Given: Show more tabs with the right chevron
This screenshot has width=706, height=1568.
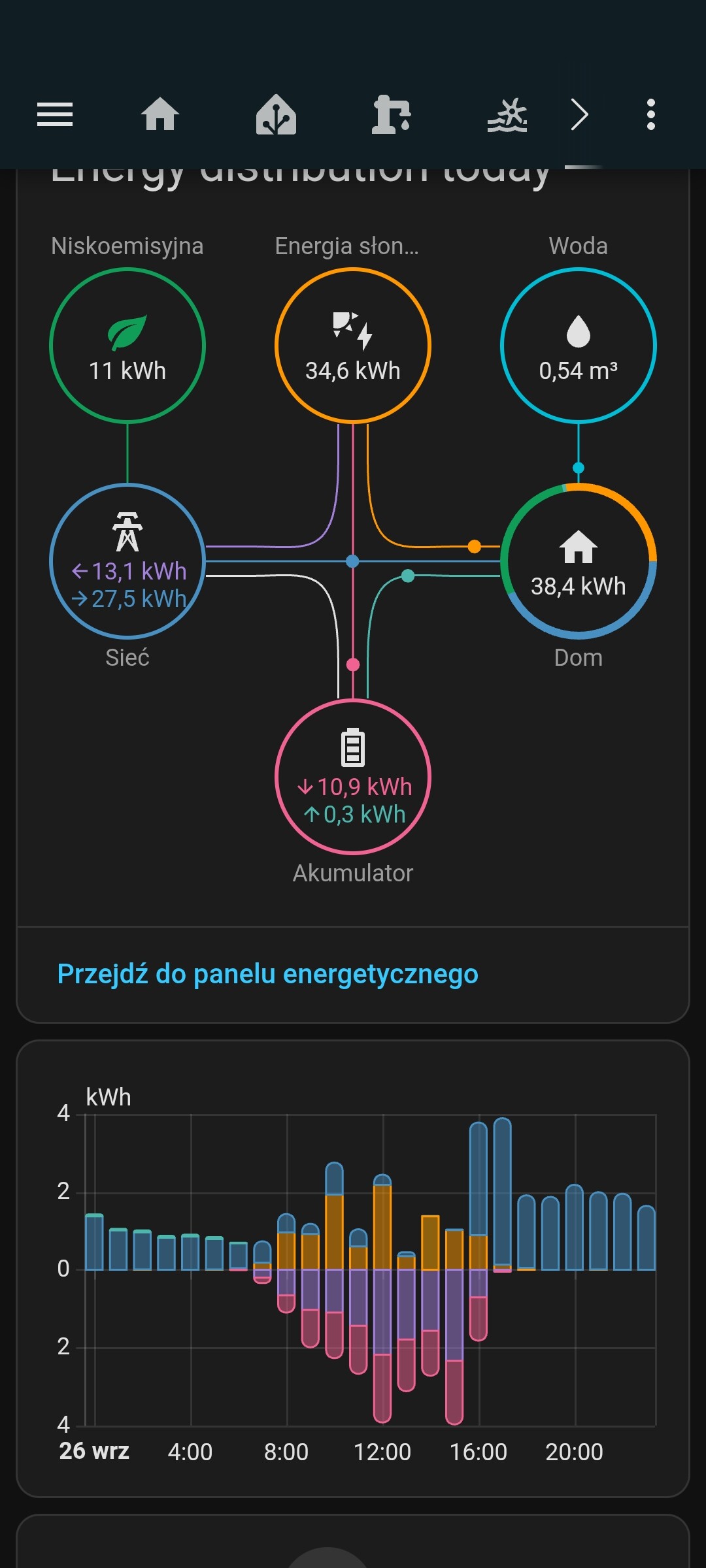Looking at the screenshot, I should tap(579, 115).
